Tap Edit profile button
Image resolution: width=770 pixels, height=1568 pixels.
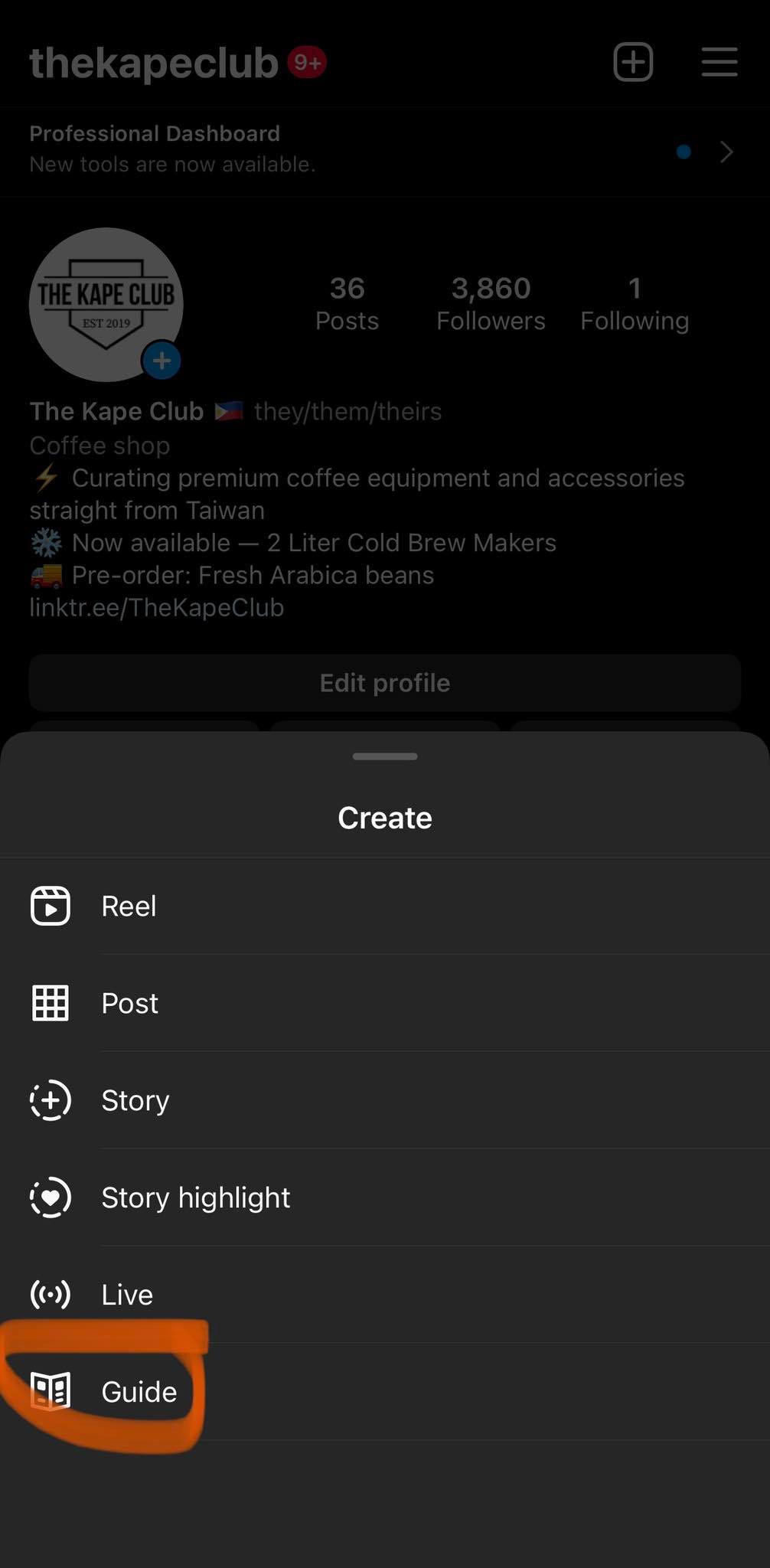(x=385, y=683)
